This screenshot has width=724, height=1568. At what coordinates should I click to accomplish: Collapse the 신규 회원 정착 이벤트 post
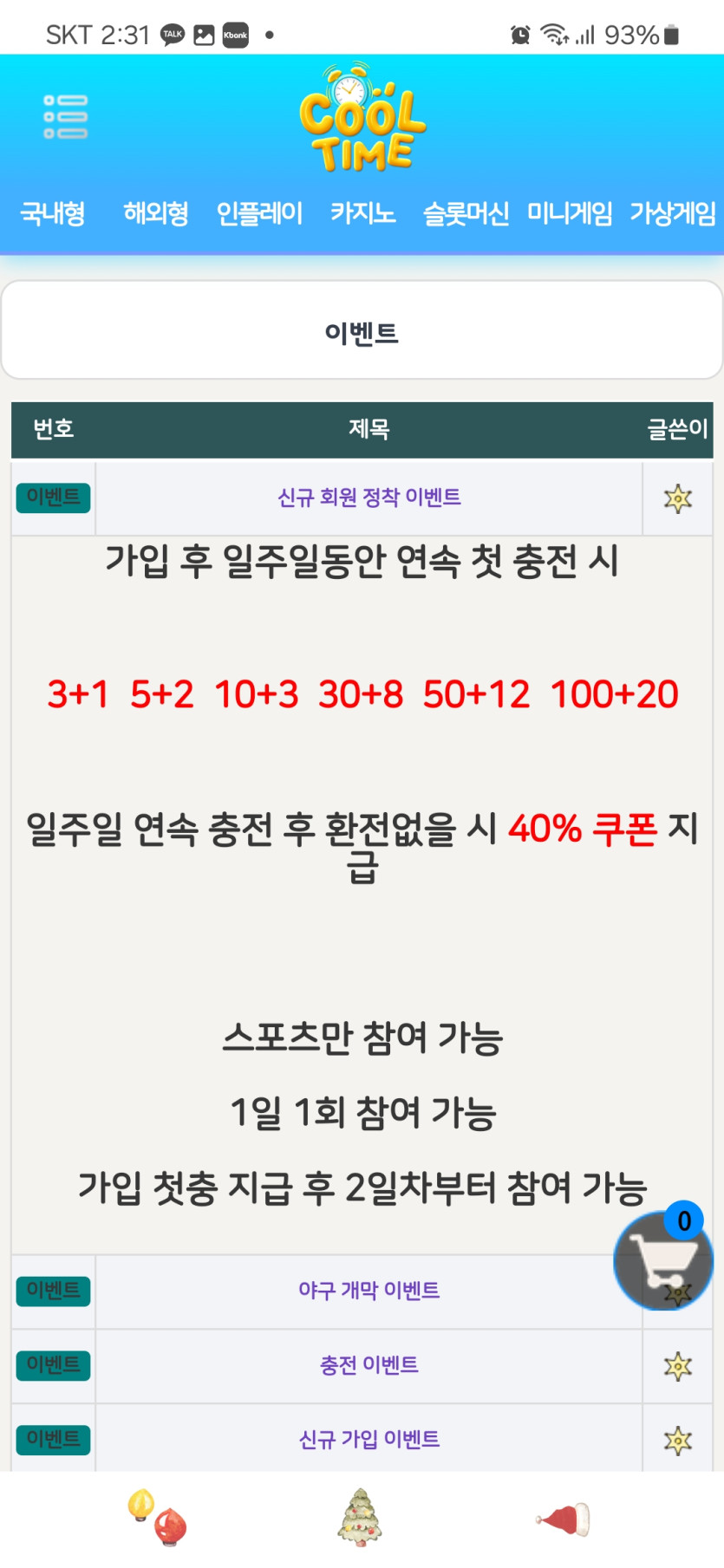click(369, 498)
